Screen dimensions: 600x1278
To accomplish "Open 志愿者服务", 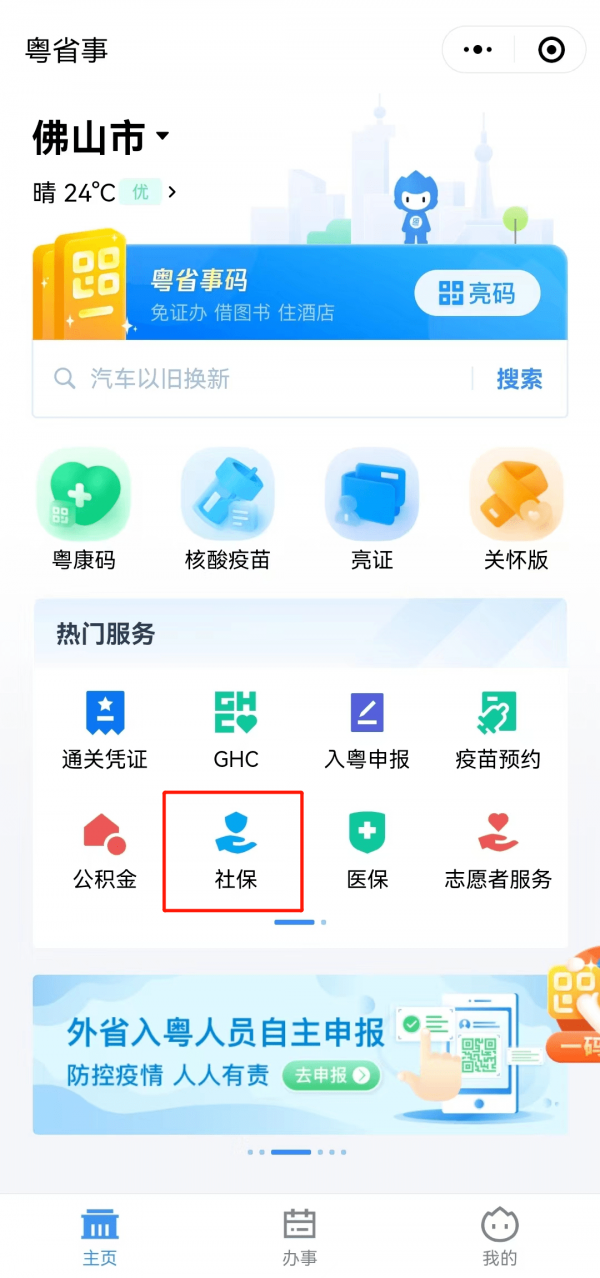I will click(x=498, y=850).
